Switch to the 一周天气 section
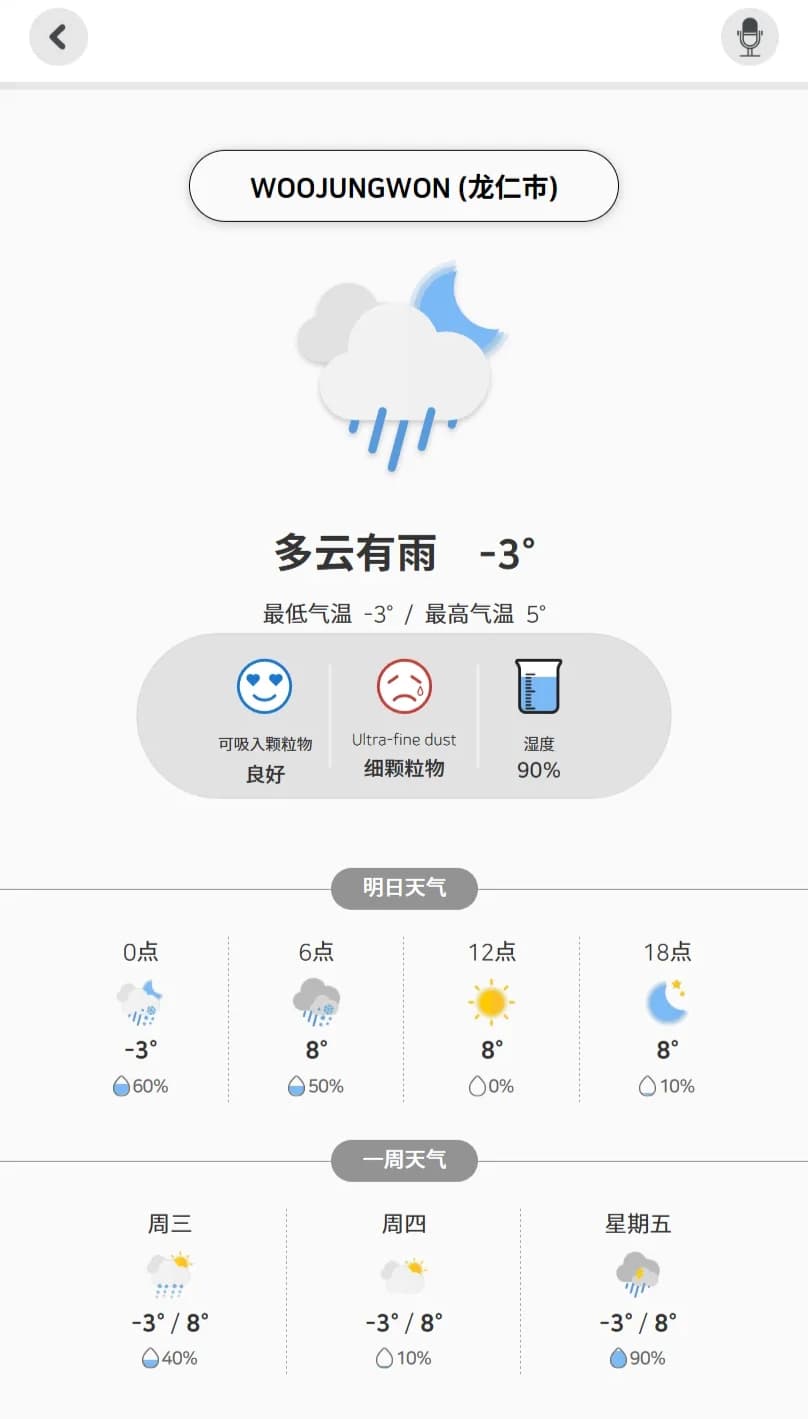 (x=403, y=1160)
